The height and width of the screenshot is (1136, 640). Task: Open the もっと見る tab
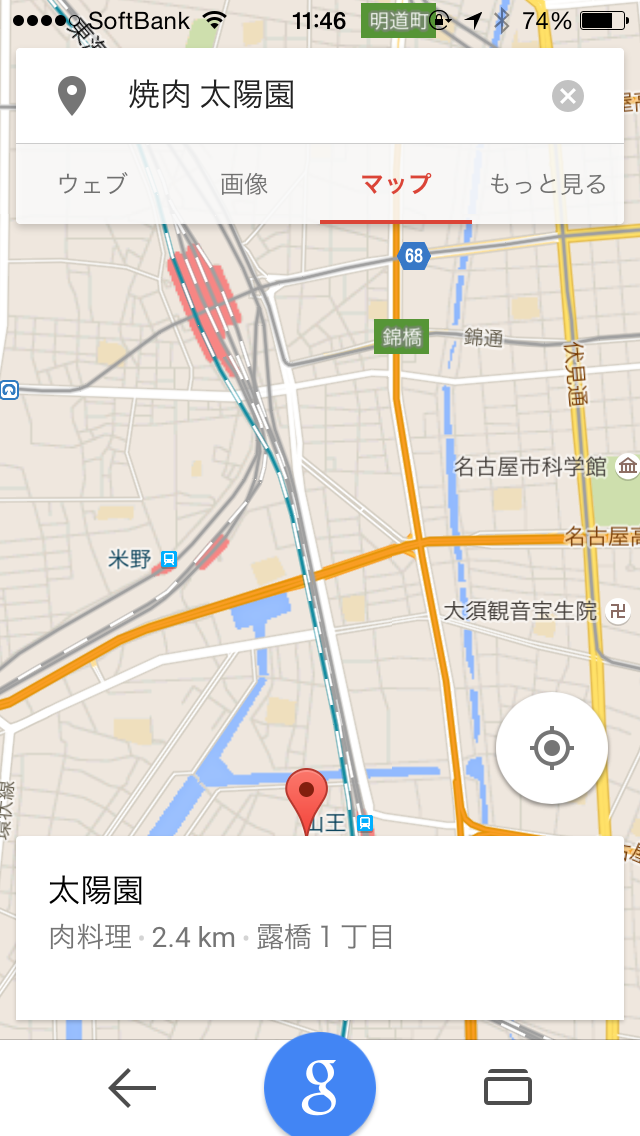(547, 184)
